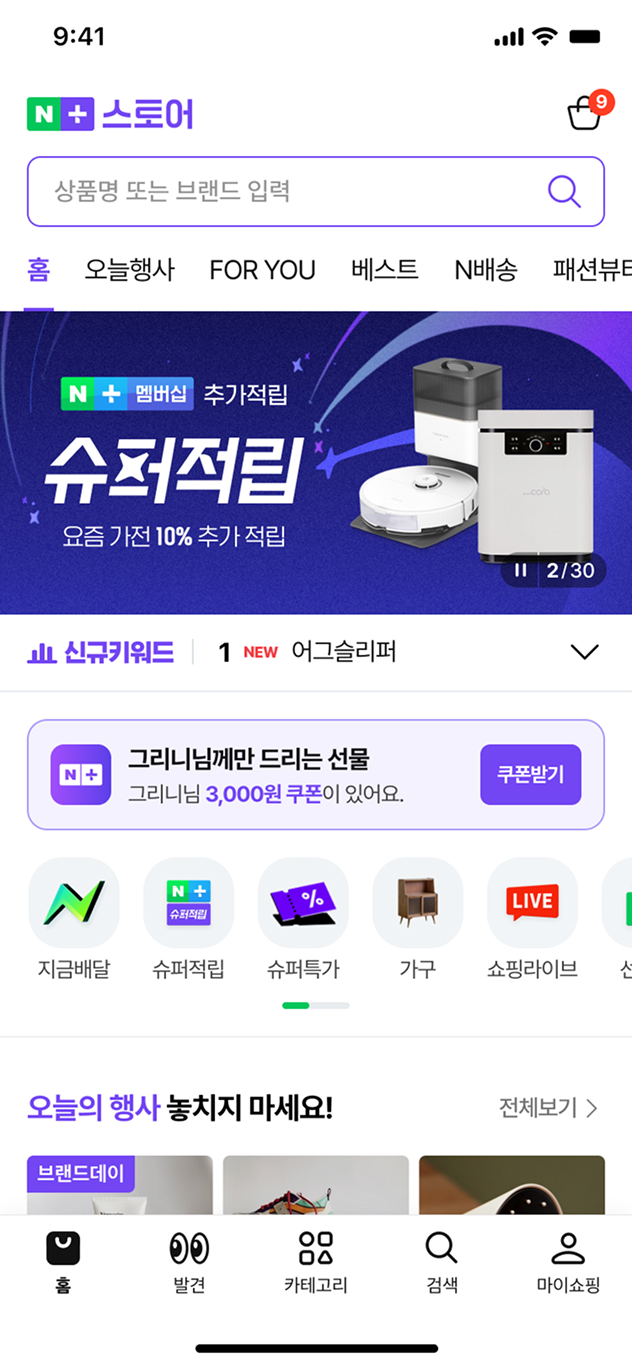Switch to the 베스트 tab
Image resolution: width=632 pixels, height=1364 pixels.
(x=385, y=269)
